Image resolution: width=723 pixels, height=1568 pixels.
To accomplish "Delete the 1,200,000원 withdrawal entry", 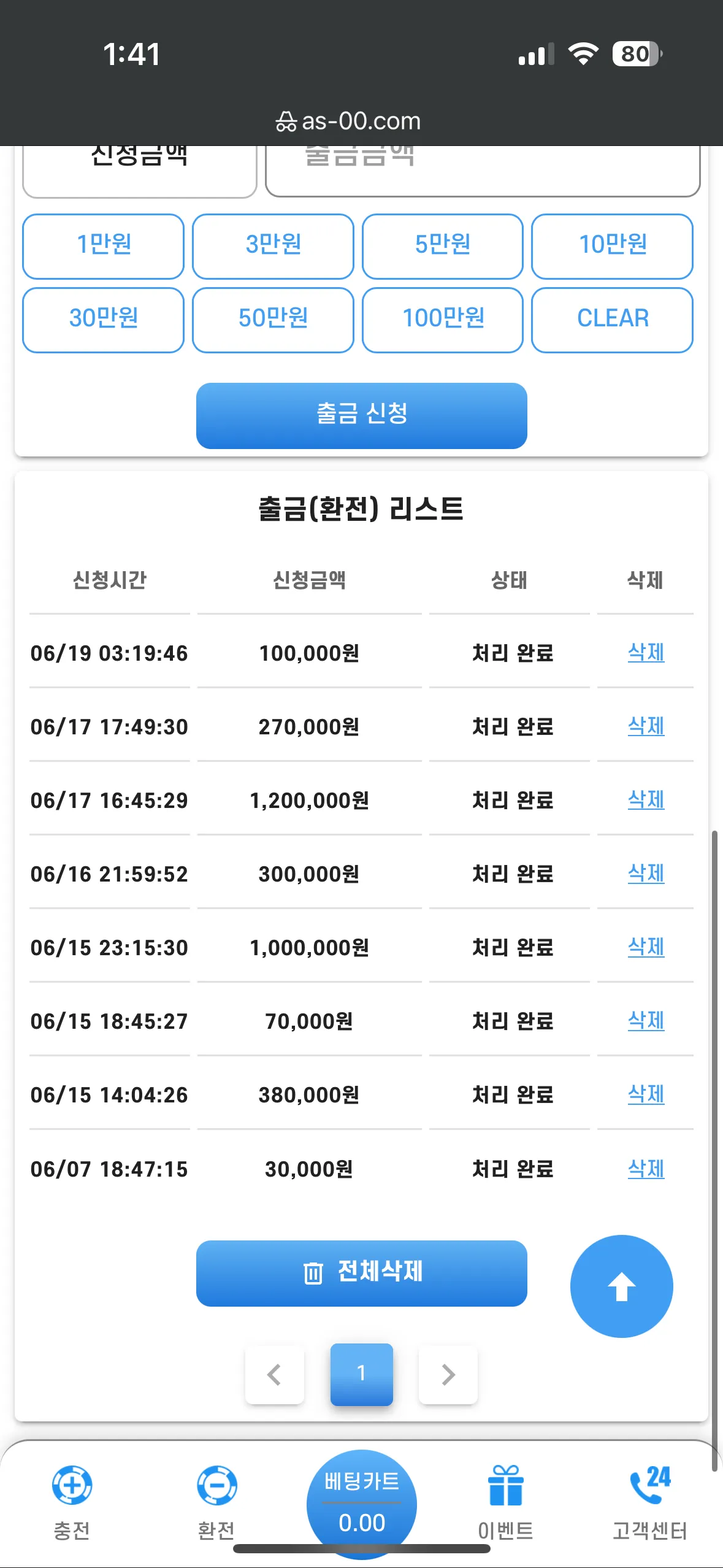I will (646, 799).
